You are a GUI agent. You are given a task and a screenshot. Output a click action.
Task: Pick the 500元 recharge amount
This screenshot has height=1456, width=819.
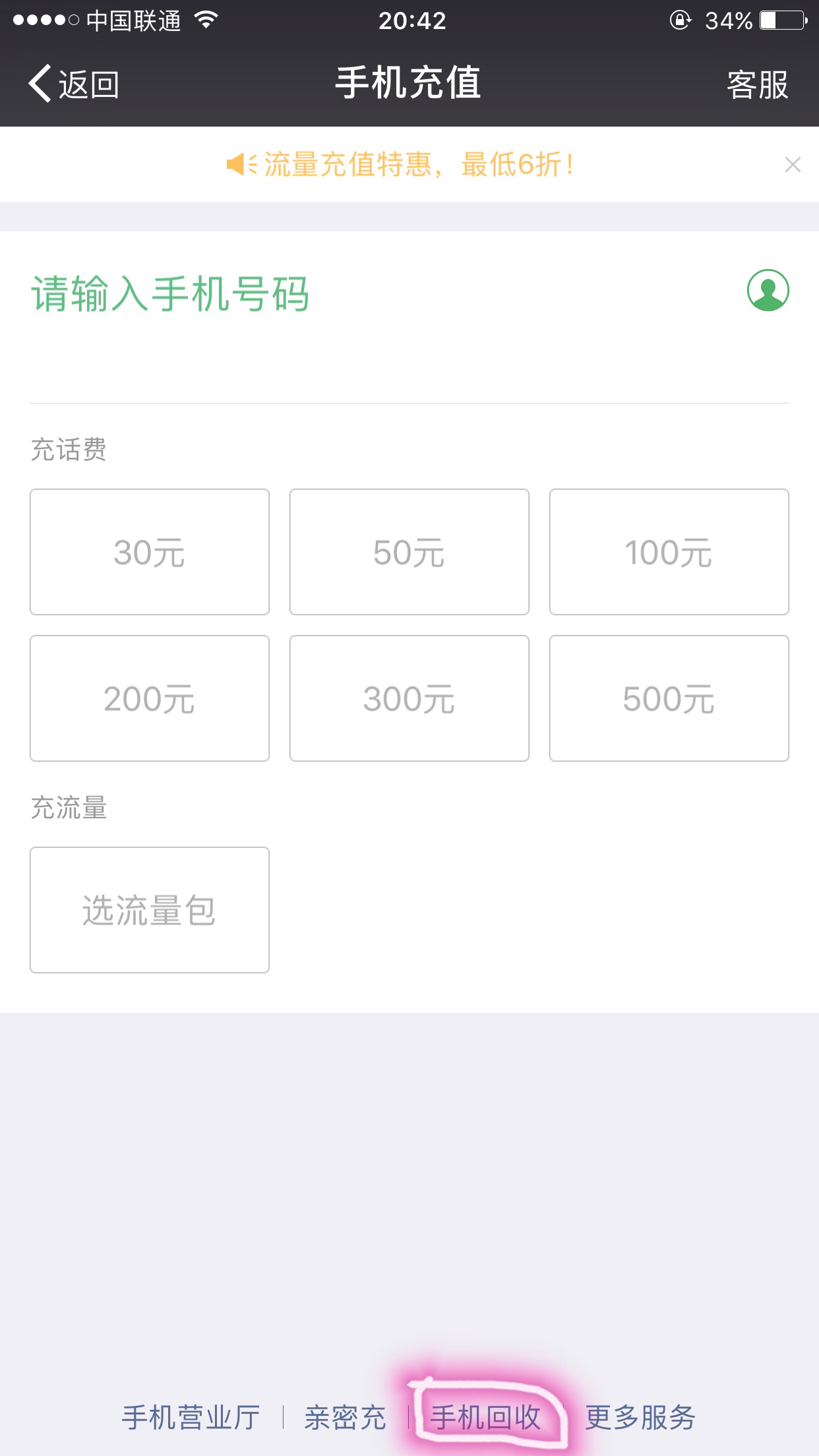669,698
